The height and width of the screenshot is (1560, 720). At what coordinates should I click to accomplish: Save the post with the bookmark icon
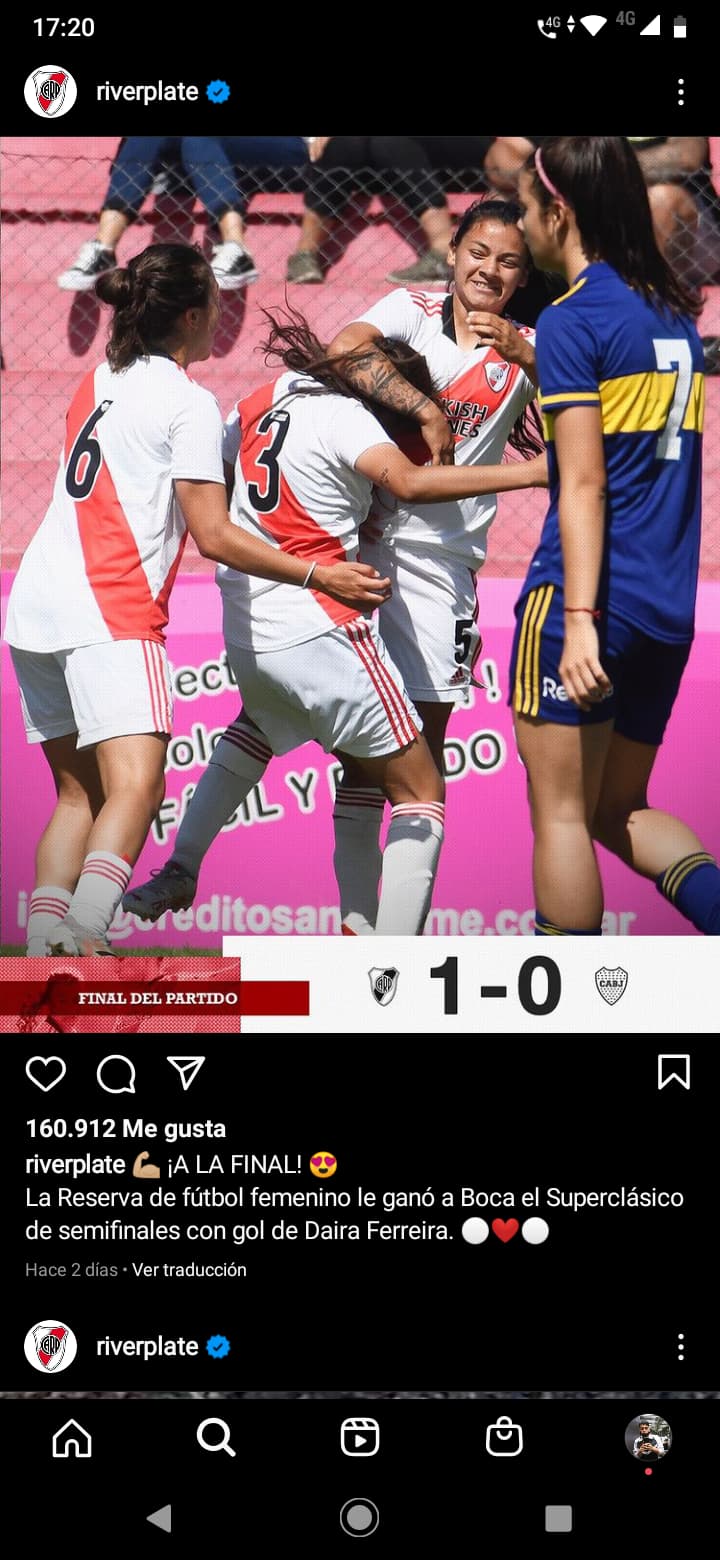point(674,1072)
